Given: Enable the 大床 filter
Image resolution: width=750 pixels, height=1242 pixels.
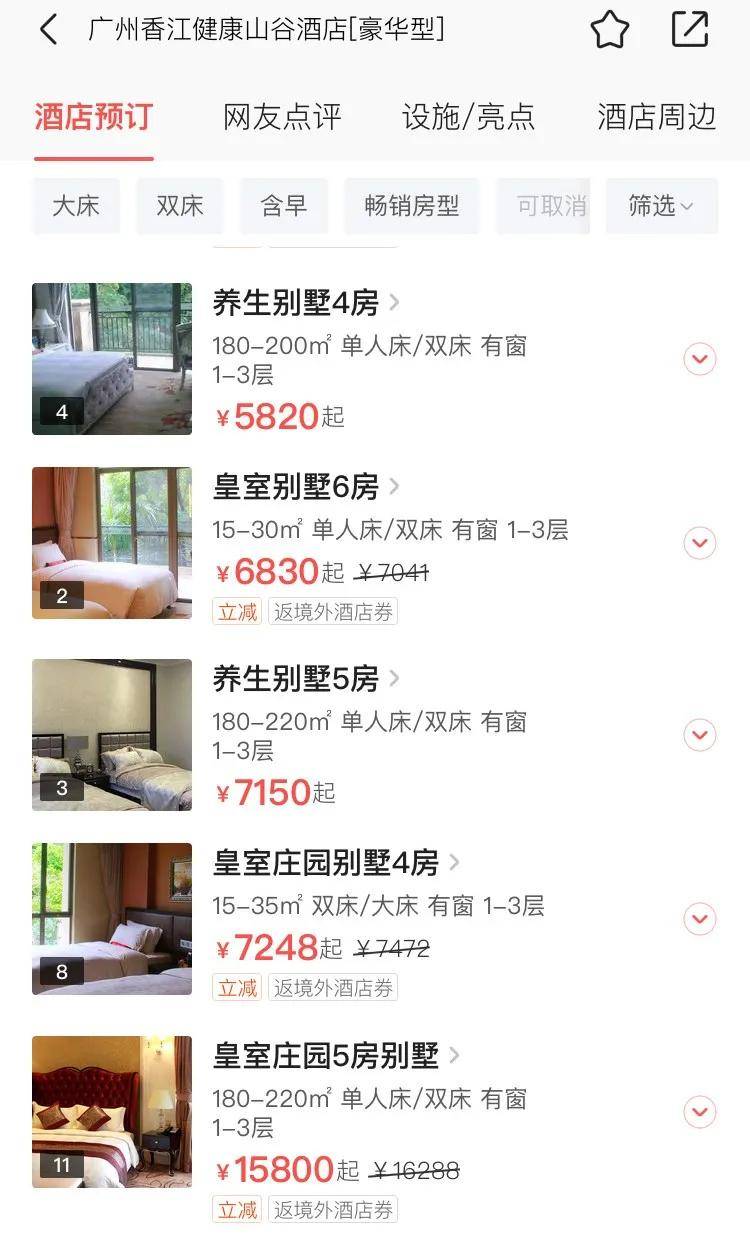Looking at the screenshot, I should pos(75,205).
